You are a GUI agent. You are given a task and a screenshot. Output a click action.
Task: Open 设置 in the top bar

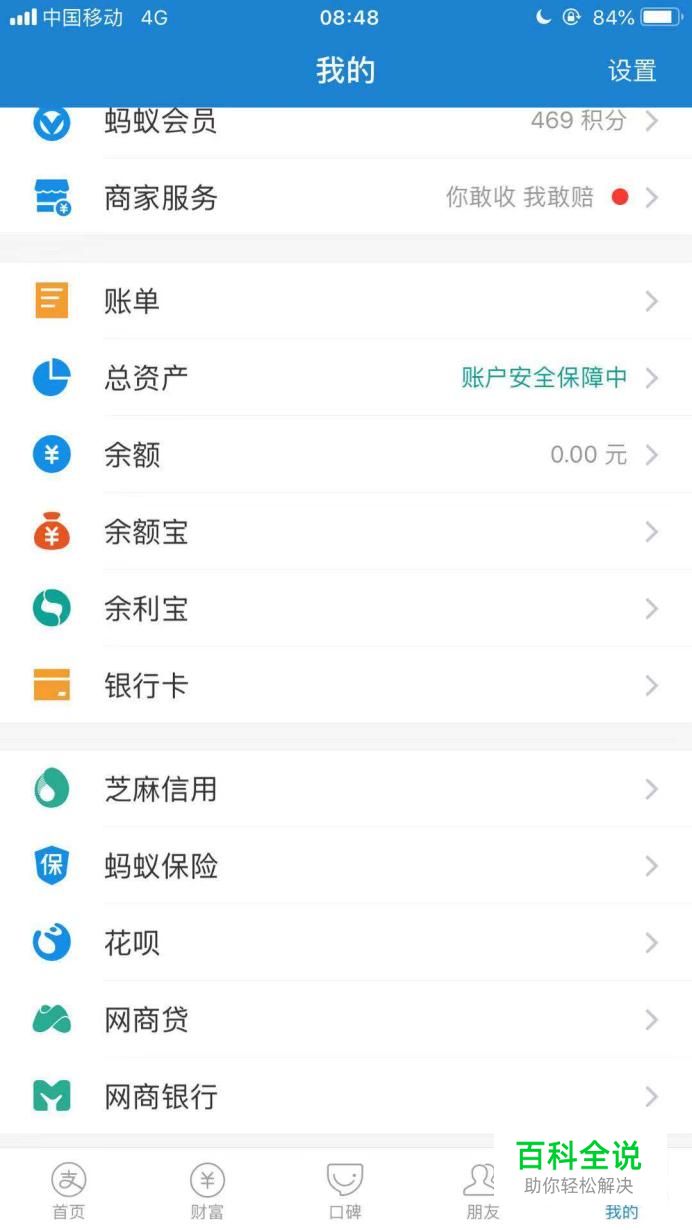click(632, 71)
